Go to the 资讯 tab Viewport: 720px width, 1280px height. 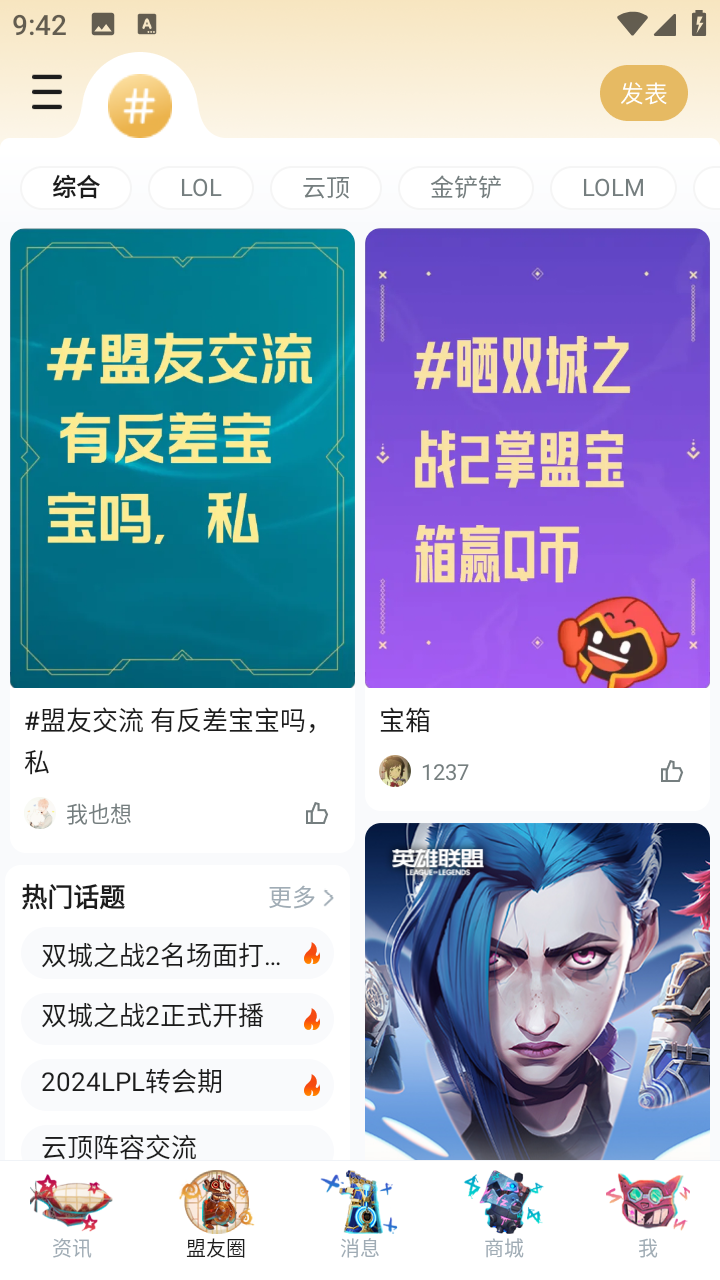(x=72, y=1215)
